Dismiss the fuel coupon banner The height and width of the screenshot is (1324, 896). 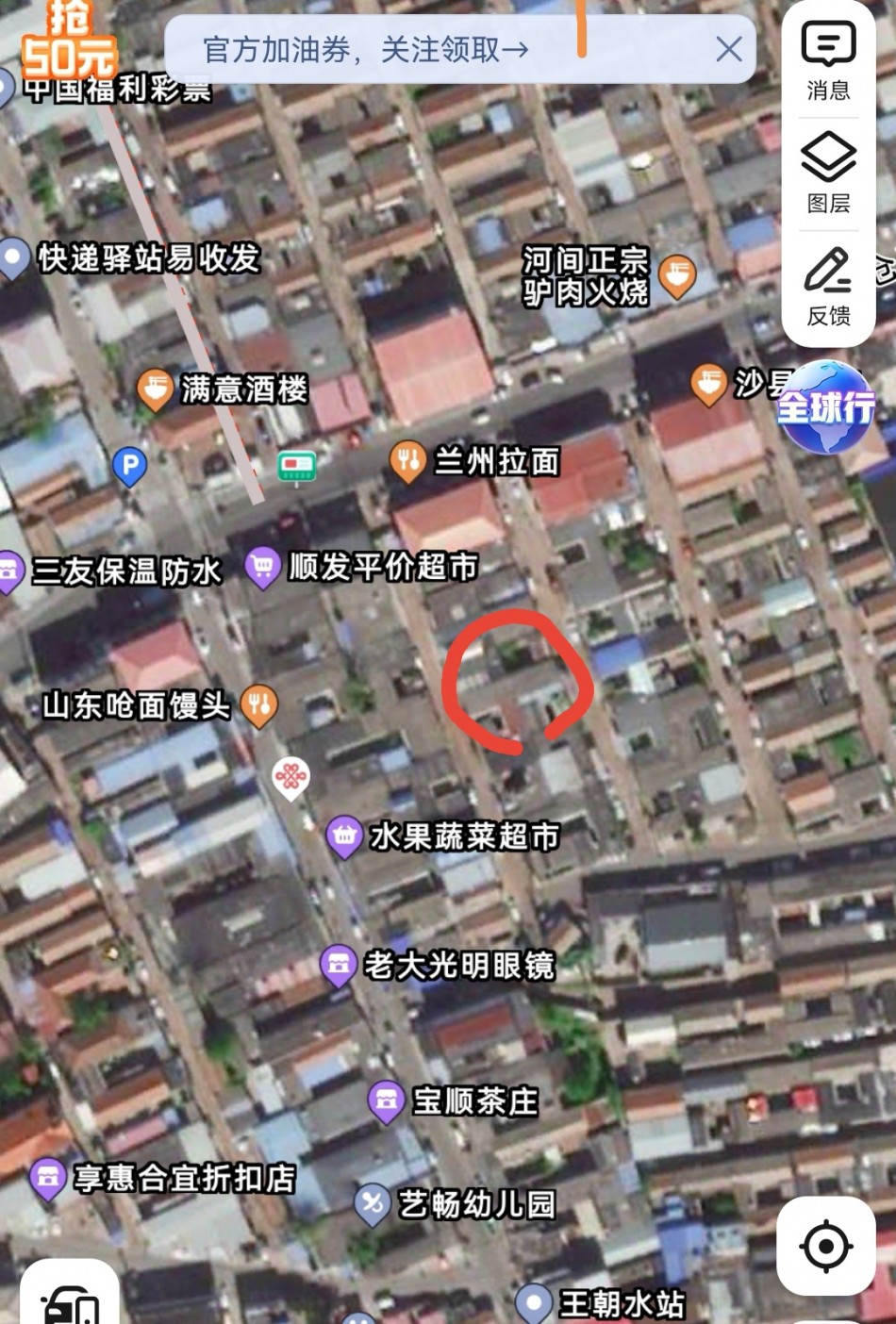[x=728, y=49]
